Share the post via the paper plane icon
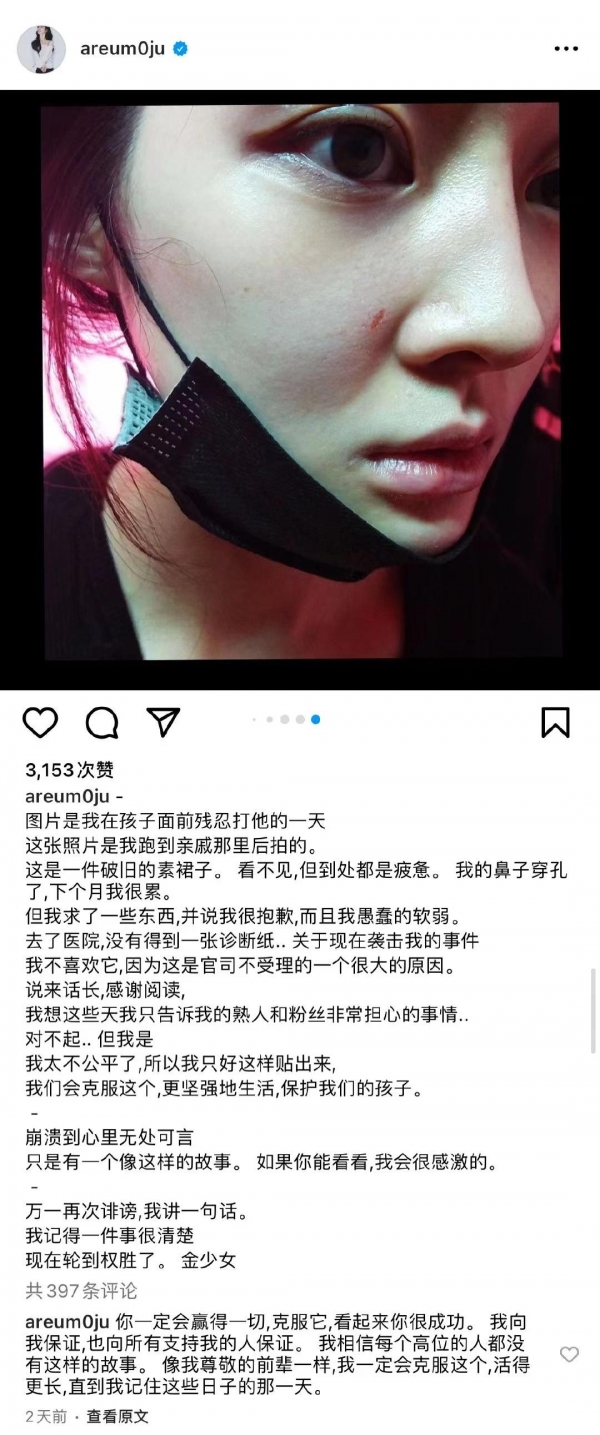600x1435 pixels. coord(163,721)
